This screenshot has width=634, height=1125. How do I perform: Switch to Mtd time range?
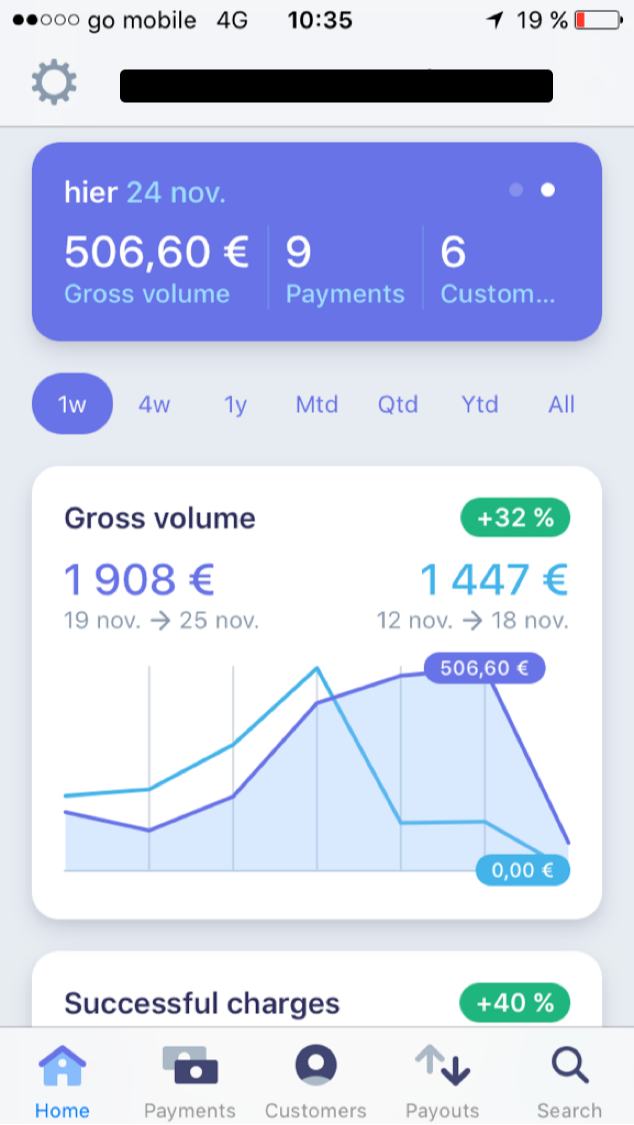316,405
